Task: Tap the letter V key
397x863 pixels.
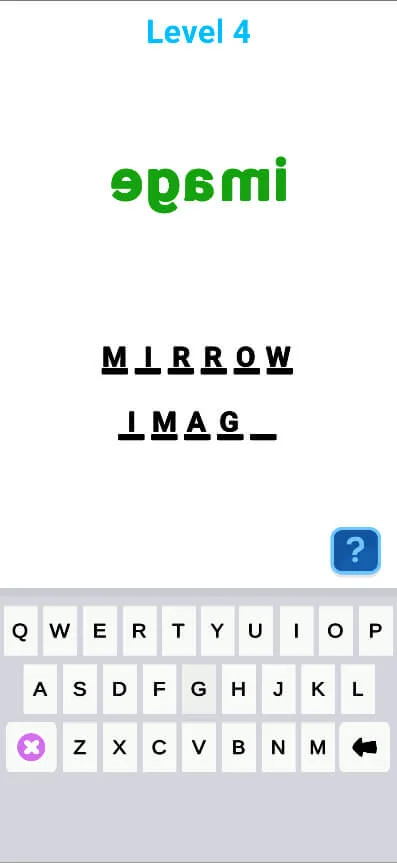Action: tap(199, 747)
